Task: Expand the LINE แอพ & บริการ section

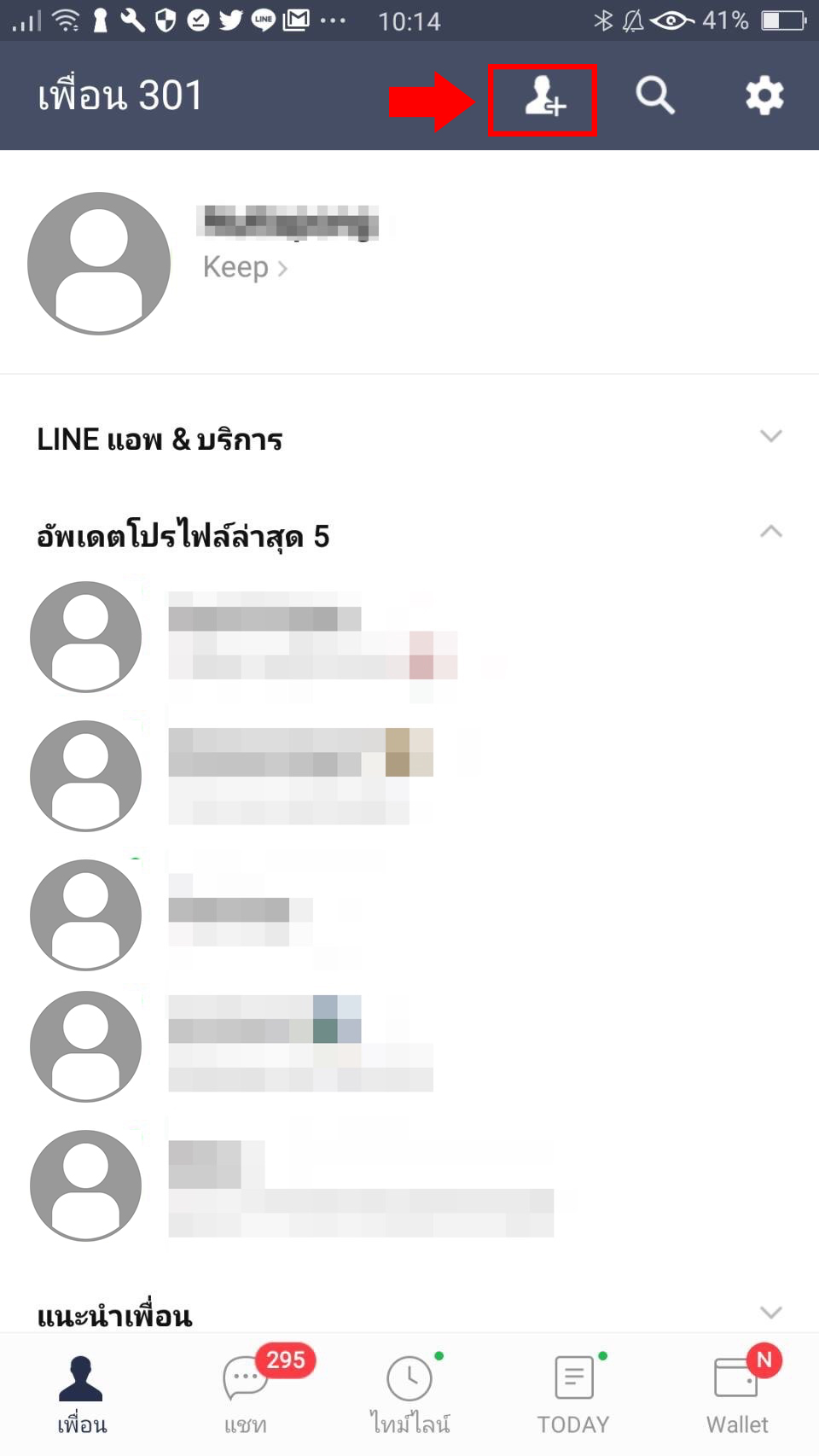Action: pyautogui.click(x=770, y=437)
